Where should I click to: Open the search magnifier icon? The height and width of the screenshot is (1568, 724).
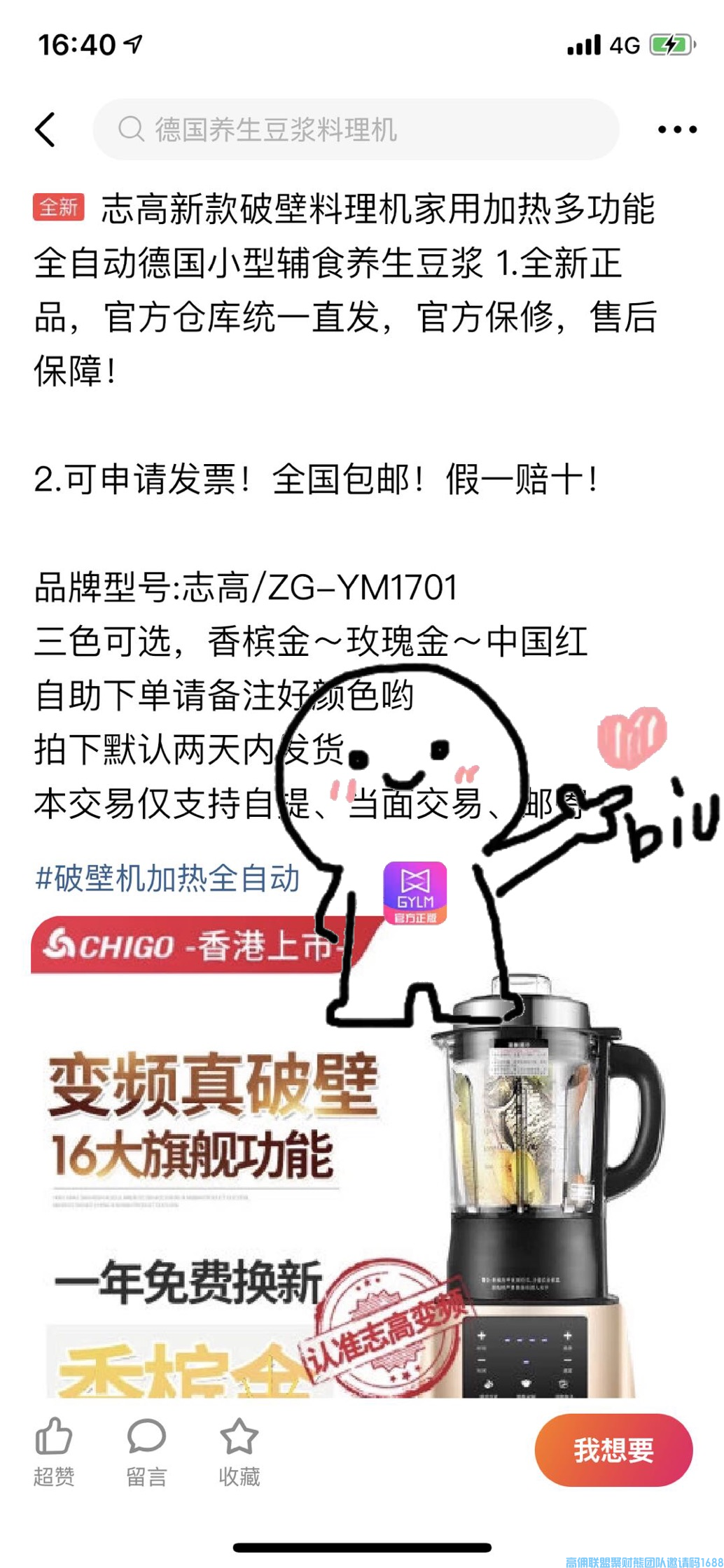coord(130,130)
